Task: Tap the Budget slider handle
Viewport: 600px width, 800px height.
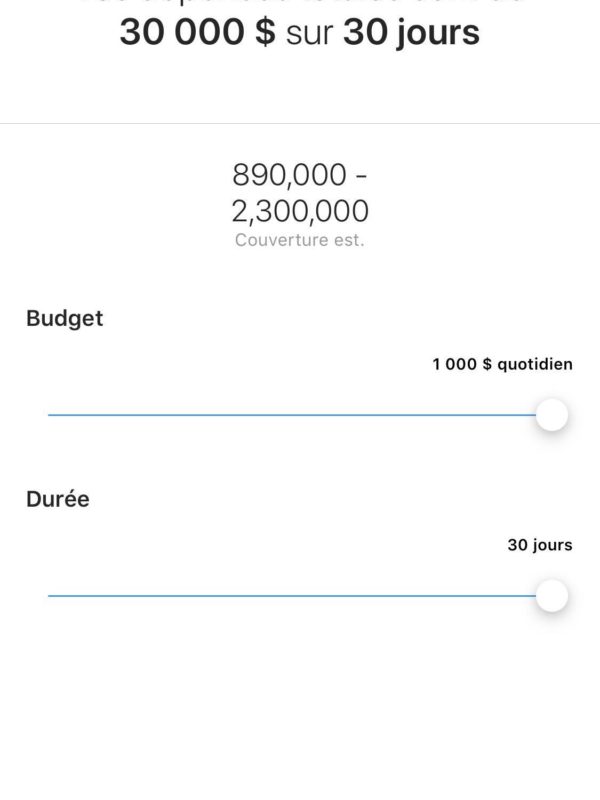Action: point(551,414)
